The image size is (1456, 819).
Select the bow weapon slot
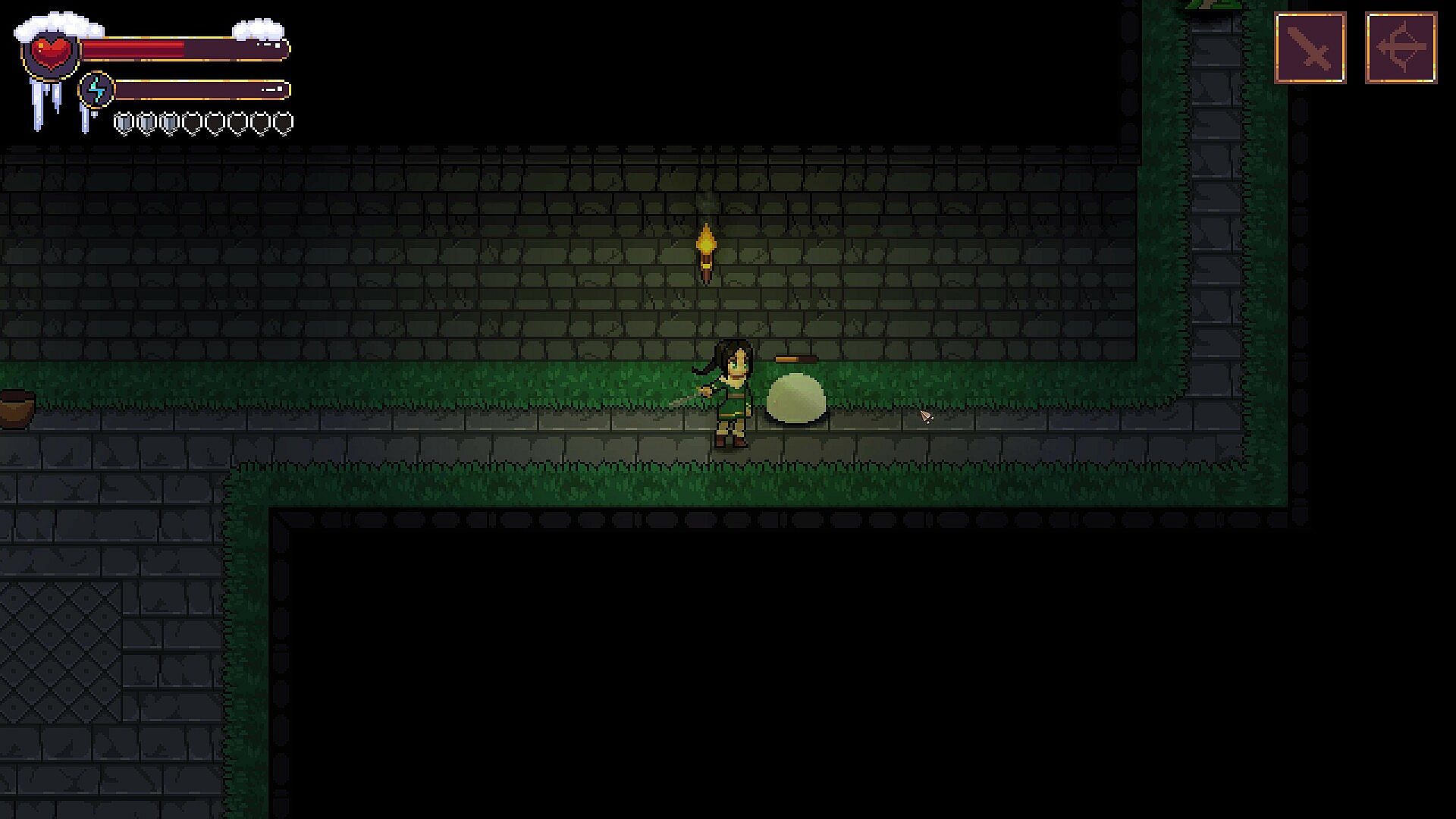click(x=1401, y=48)
